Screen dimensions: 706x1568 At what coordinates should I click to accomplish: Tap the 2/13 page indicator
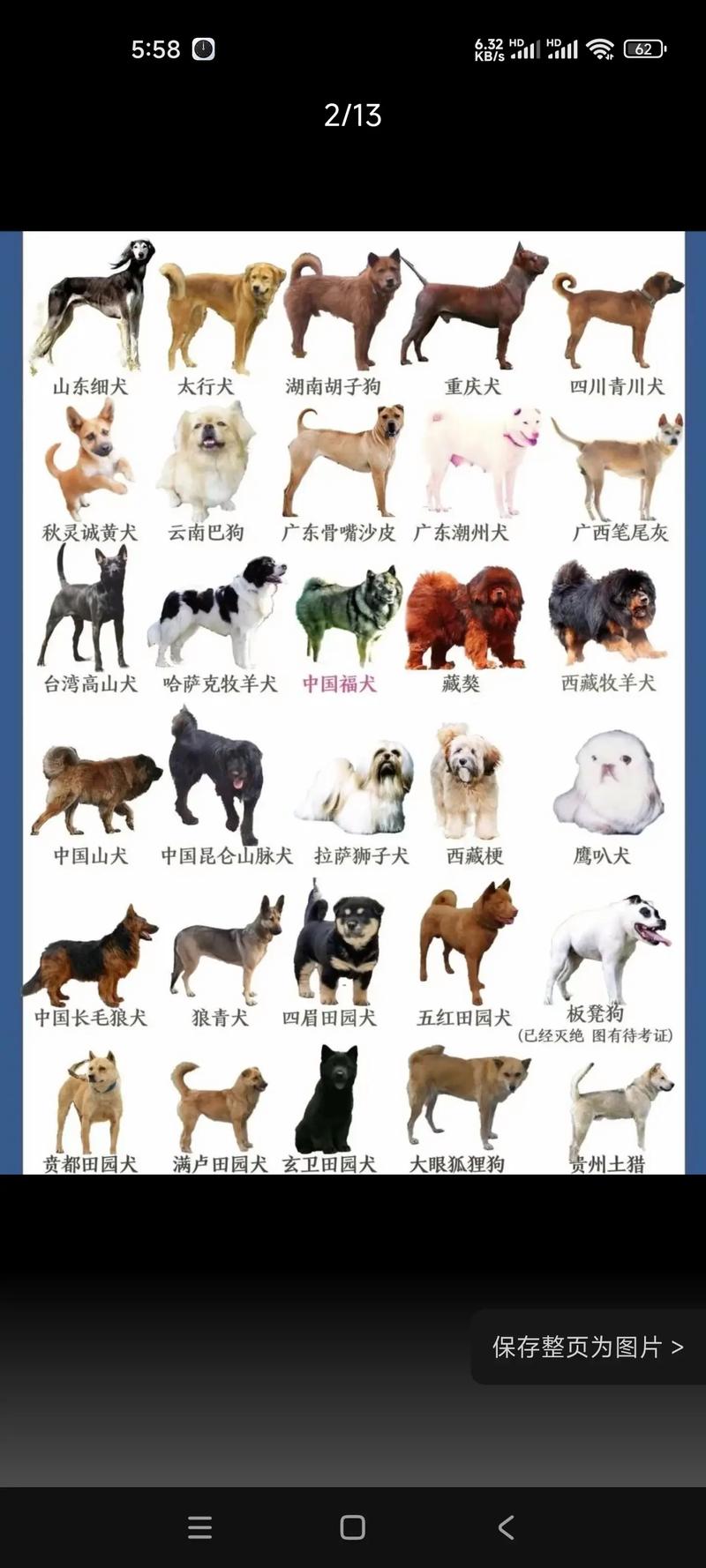pyautogui.click(x=352, y=115)
